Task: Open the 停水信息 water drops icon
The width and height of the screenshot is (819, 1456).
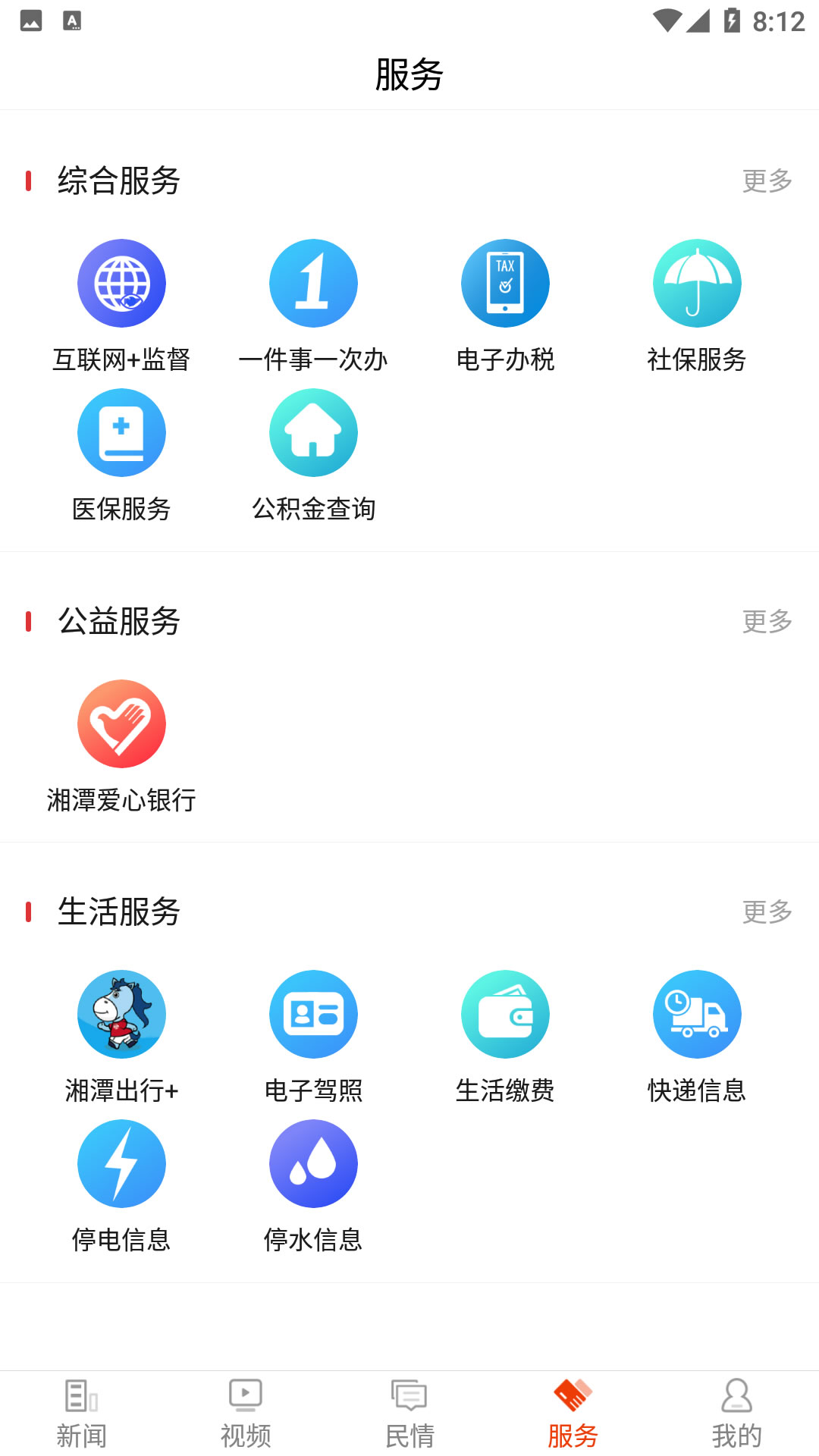Action: 313,1163
